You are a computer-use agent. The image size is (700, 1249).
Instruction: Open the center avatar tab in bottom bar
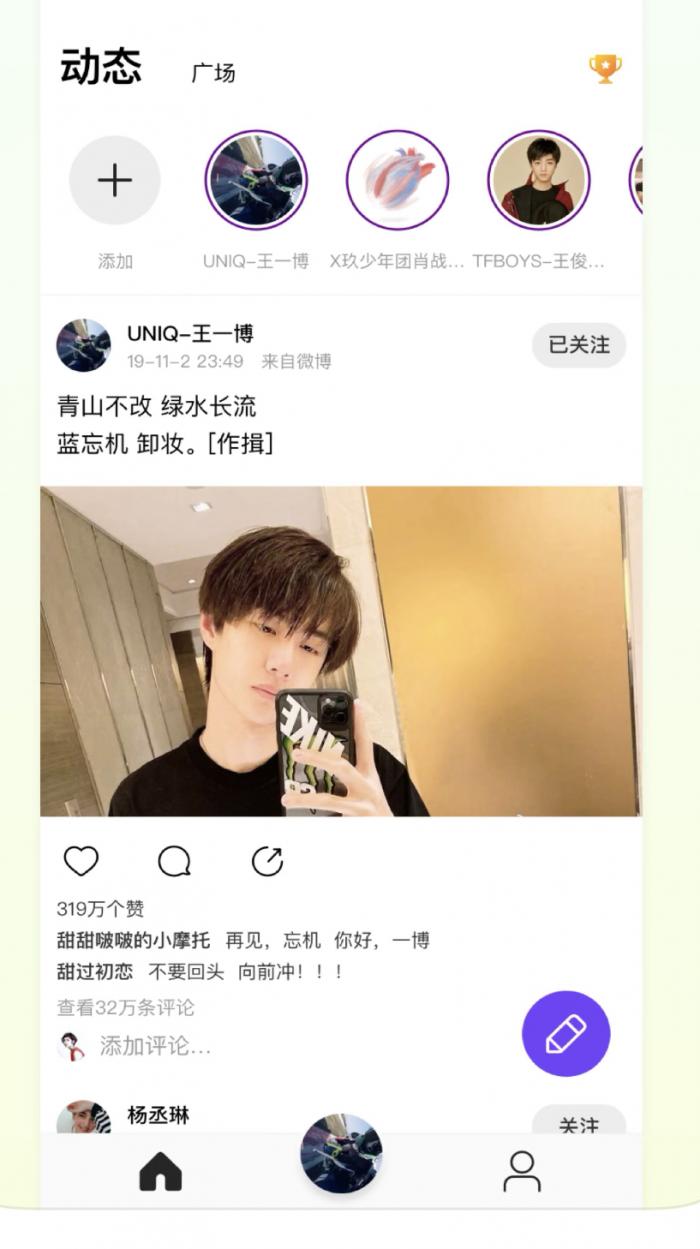click(341, 1153)
